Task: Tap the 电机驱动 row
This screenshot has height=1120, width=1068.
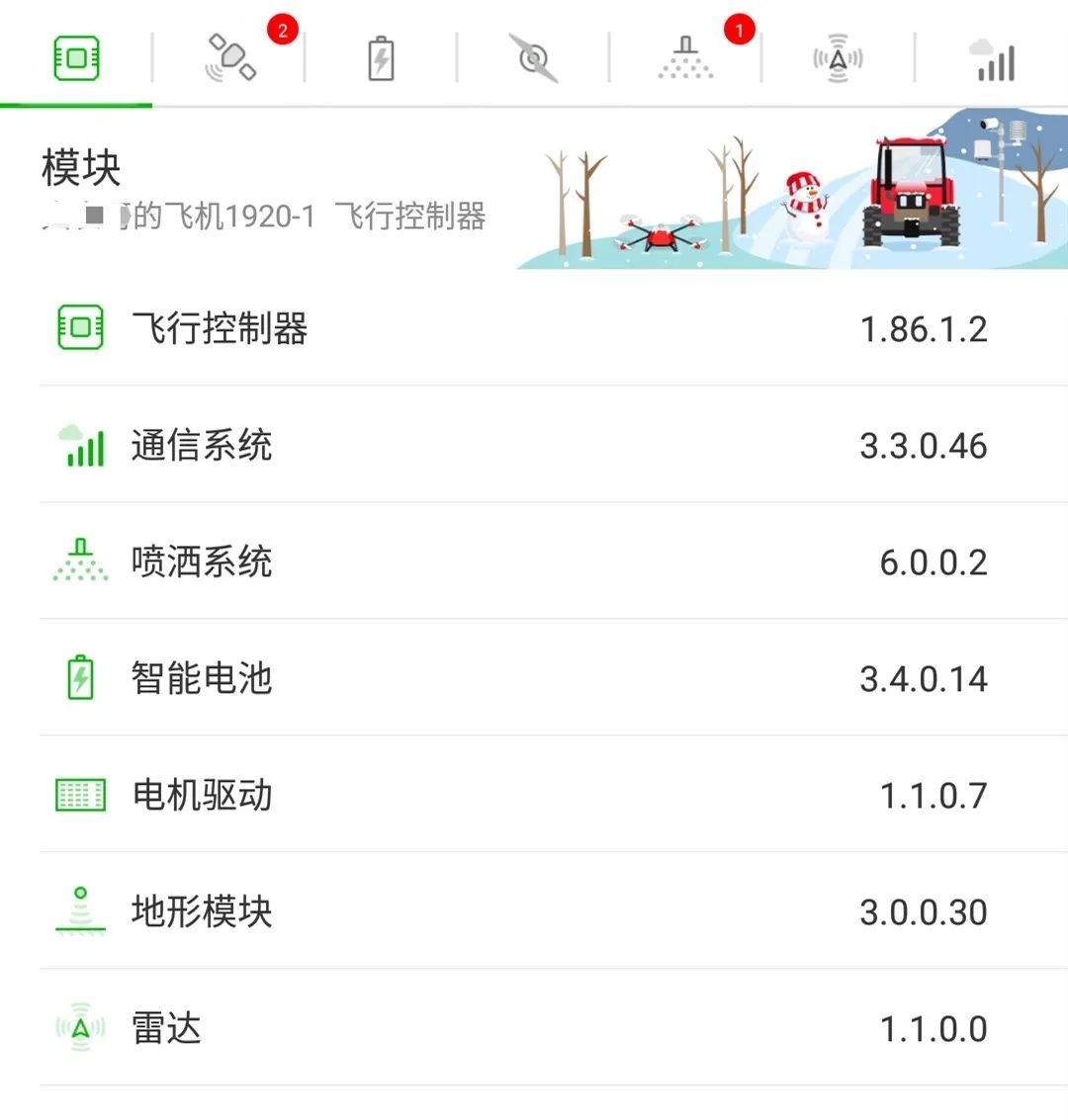Action: click(534, 795)
